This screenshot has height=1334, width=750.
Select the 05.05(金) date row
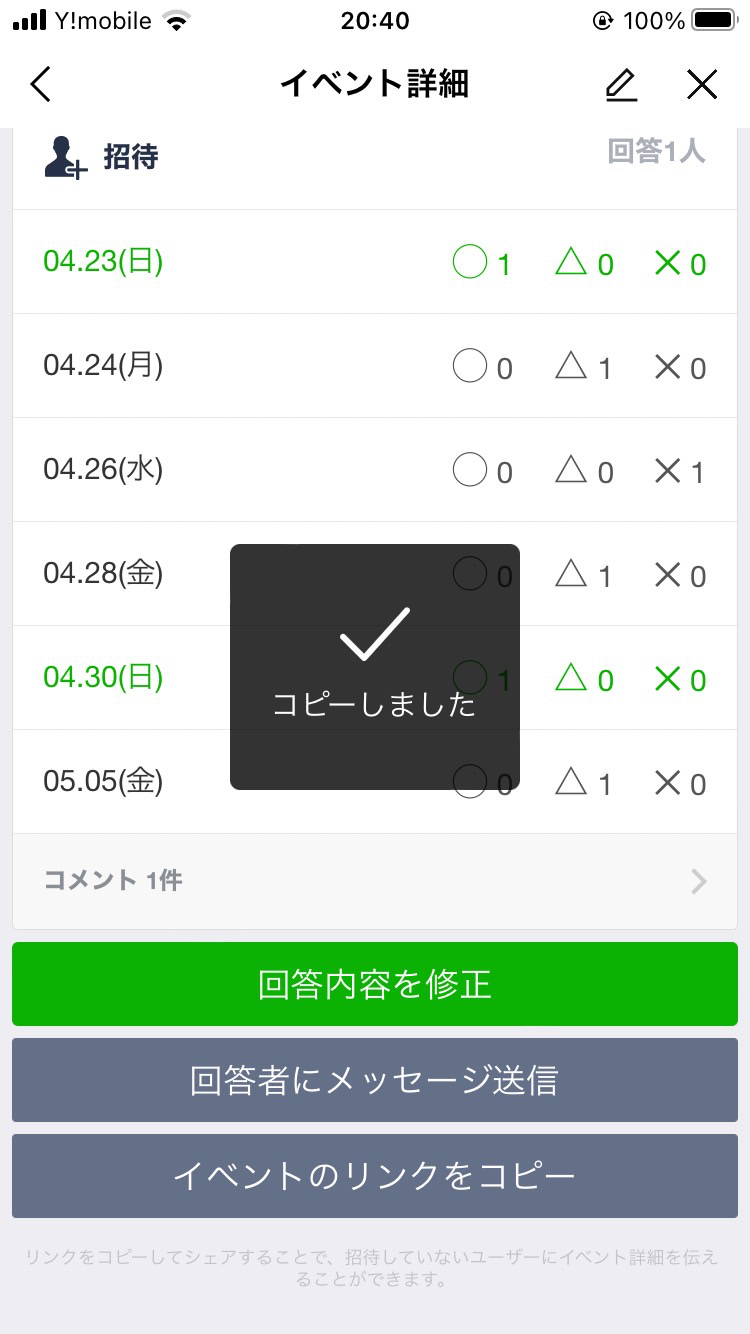(x=103, y=782)
